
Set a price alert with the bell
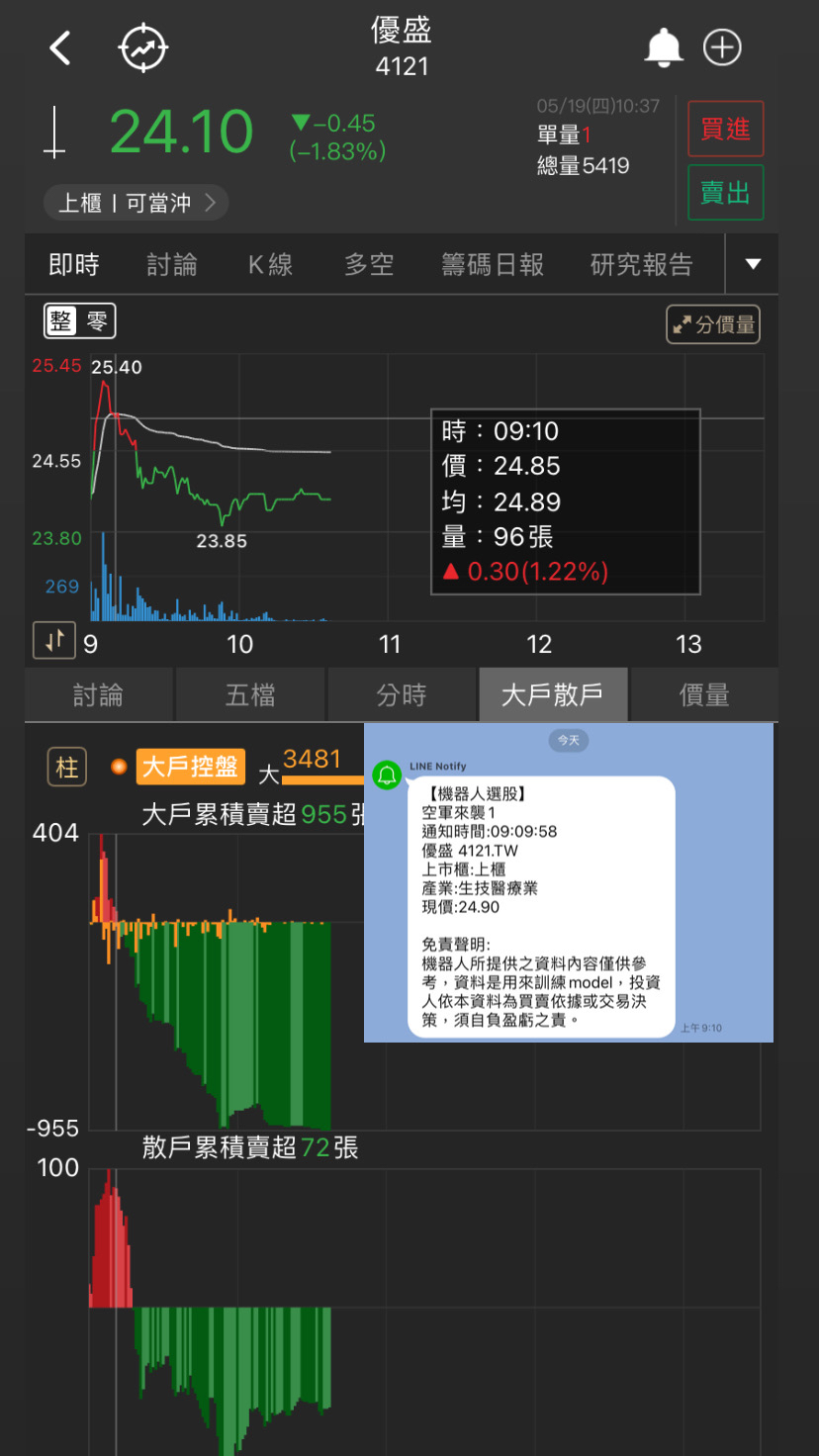pos(663,47)
